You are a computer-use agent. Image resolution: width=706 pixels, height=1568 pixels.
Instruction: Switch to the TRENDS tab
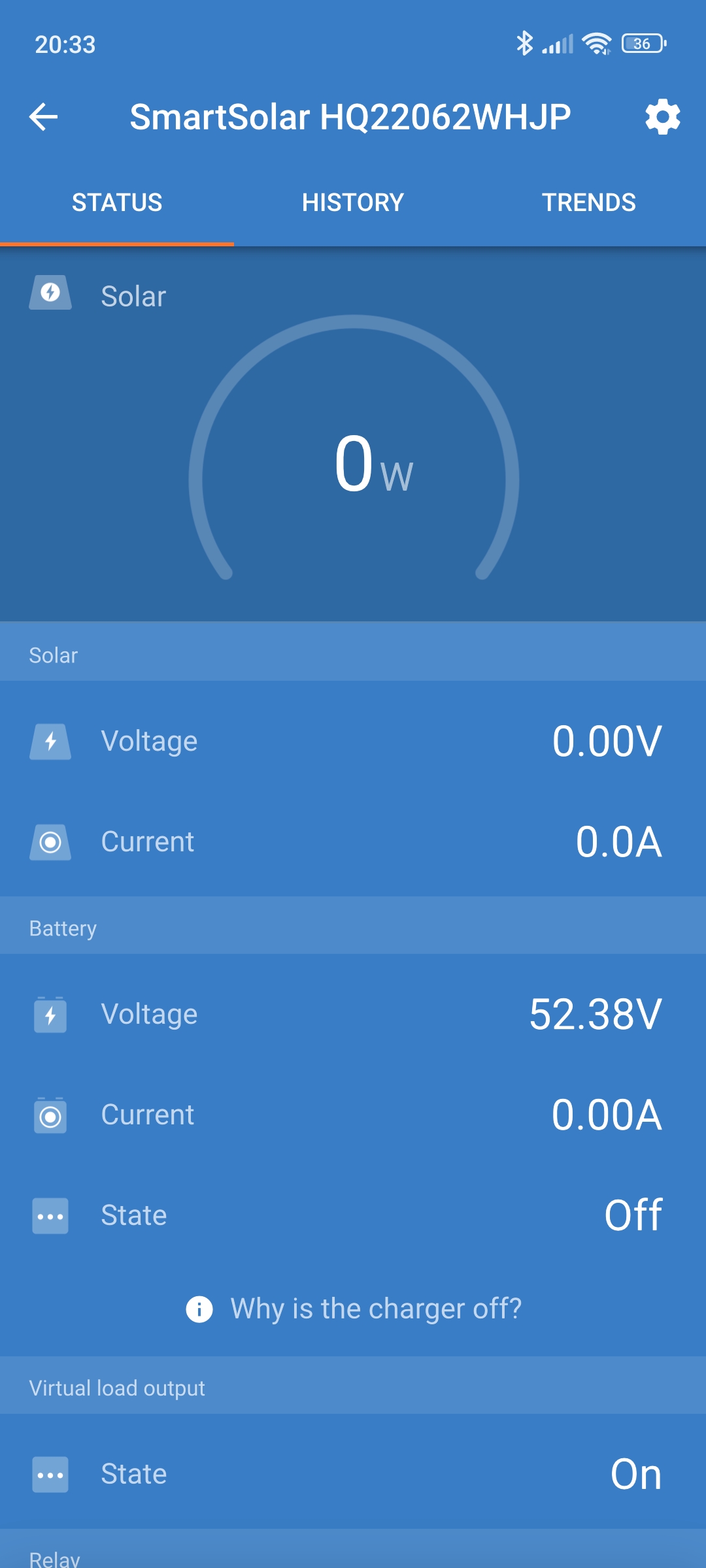[x=588, y=203]
